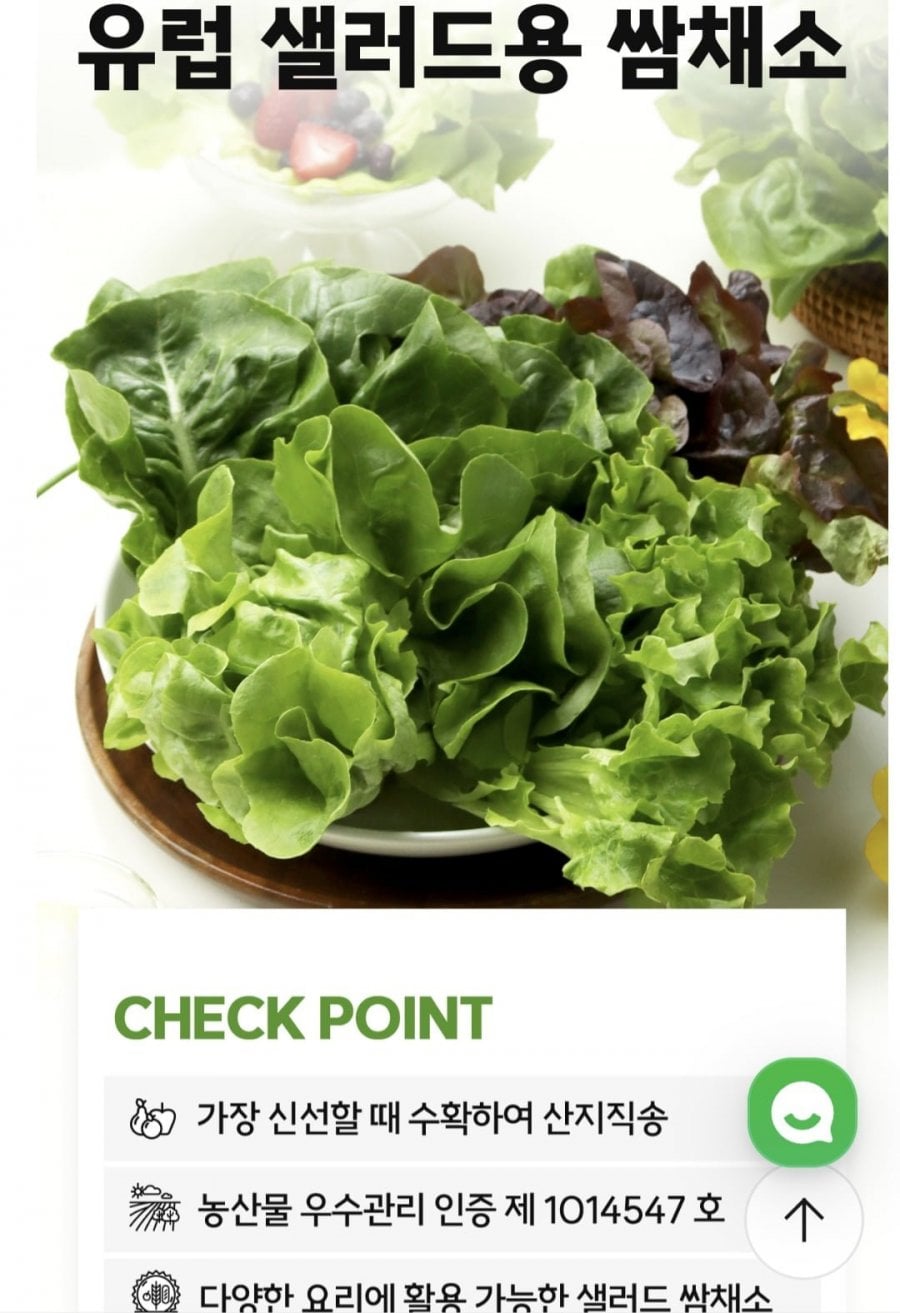The image size is (900, 1313).
Task: Open the green chat support button
Action: pos(802,1111)
